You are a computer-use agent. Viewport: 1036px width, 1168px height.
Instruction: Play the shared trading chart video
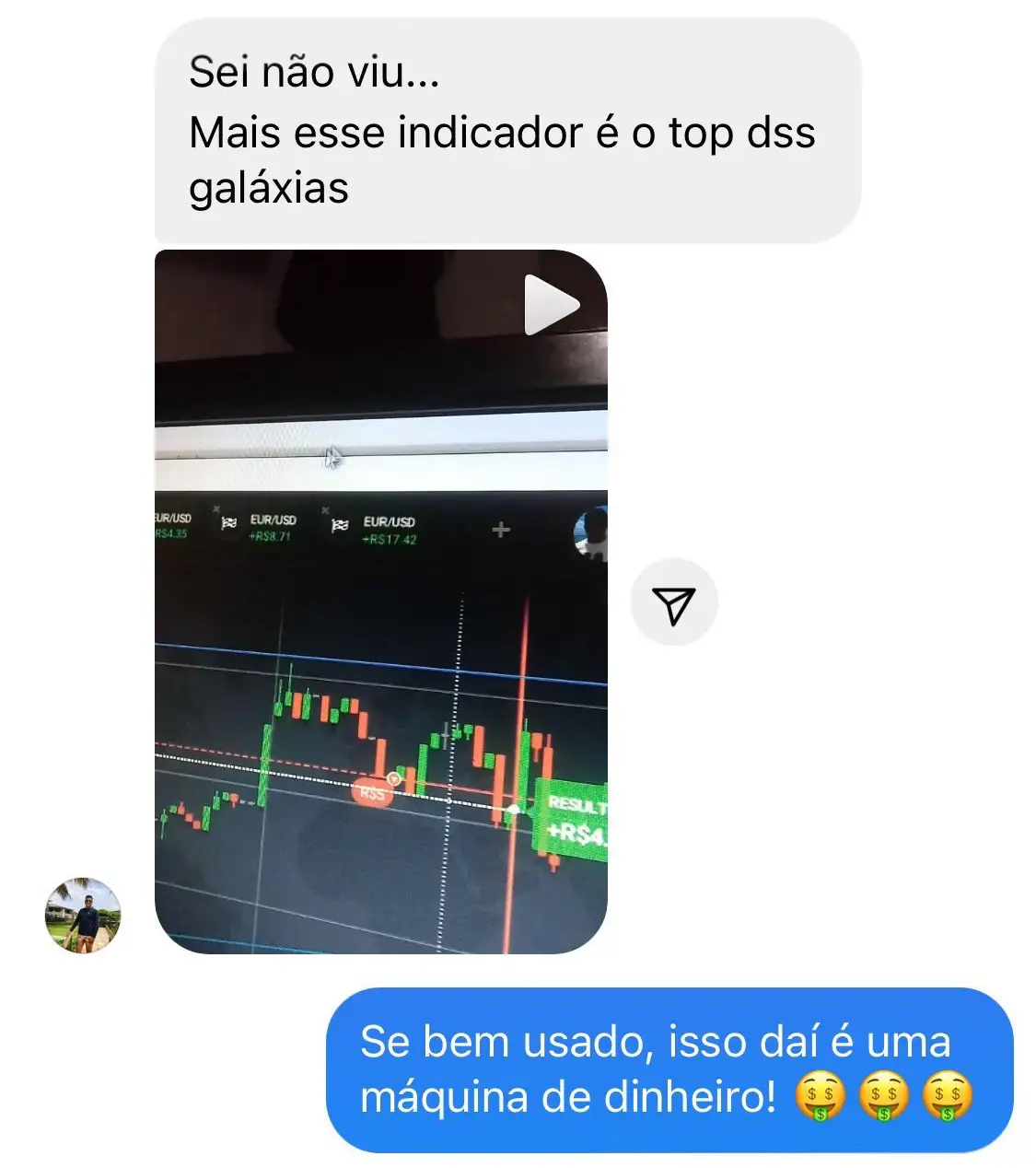[551, 305]
